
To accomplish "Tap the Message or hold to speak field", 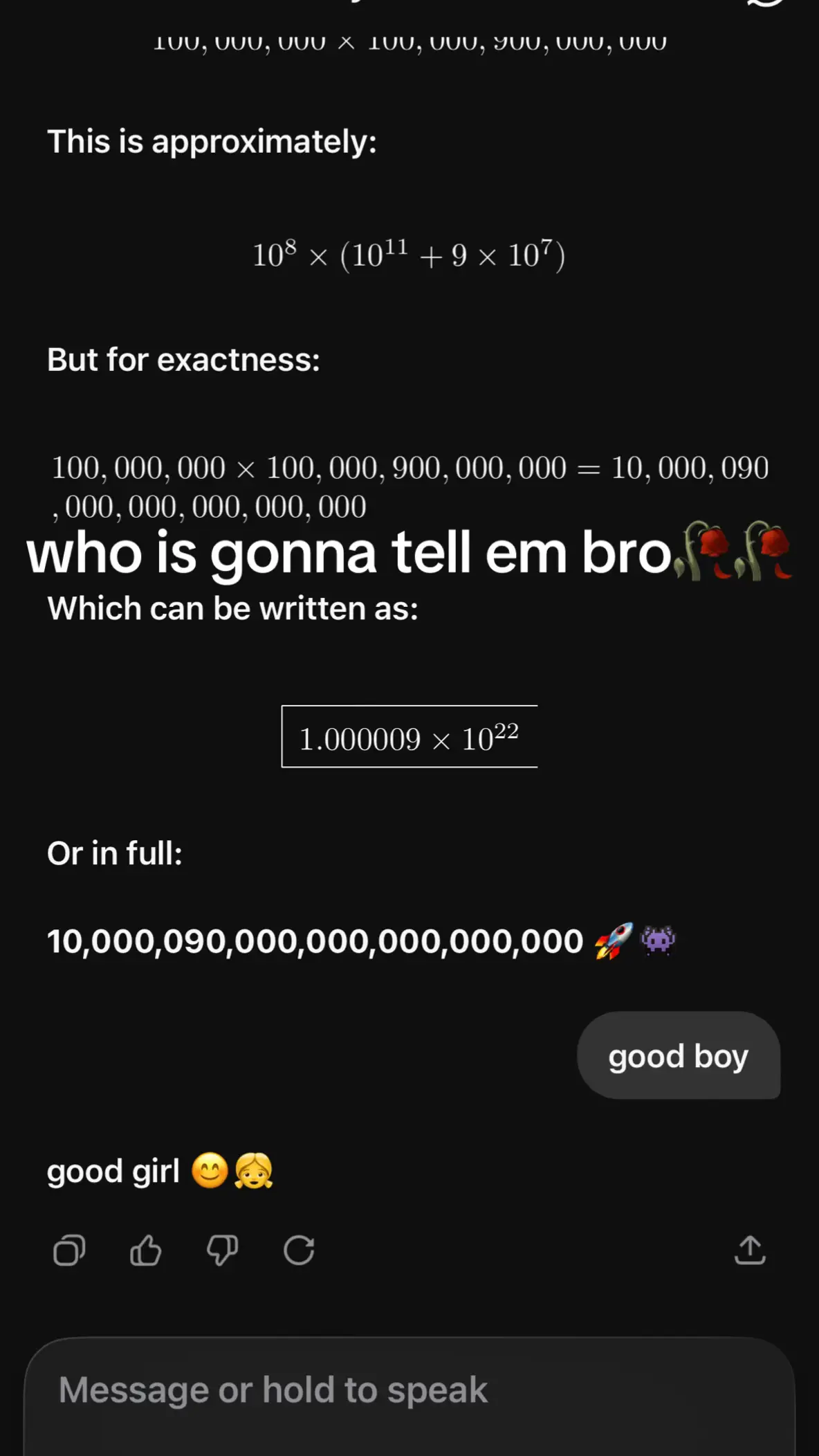I will 410,1395.
